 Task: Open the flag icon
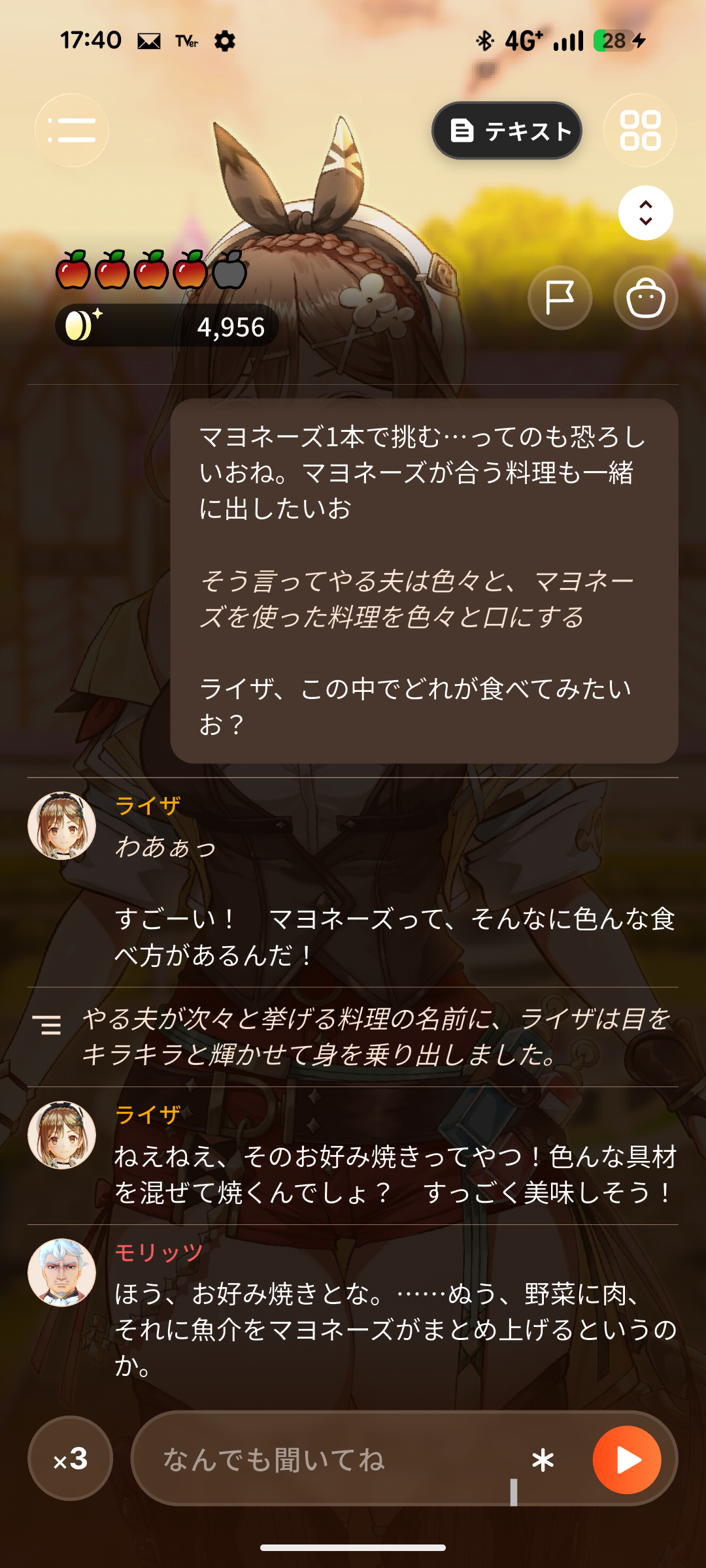coord(560,297)
